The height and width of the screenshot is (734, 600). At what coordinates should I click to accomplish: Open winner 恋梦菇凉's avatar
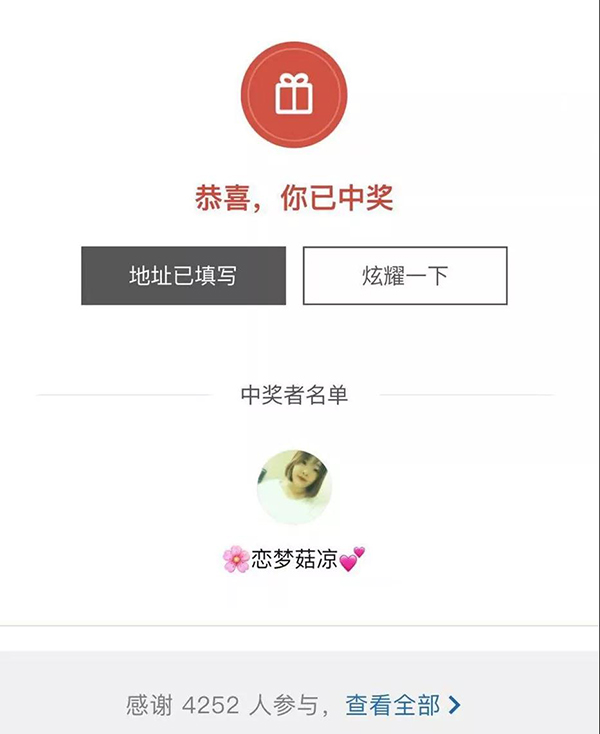pos(294,487)
